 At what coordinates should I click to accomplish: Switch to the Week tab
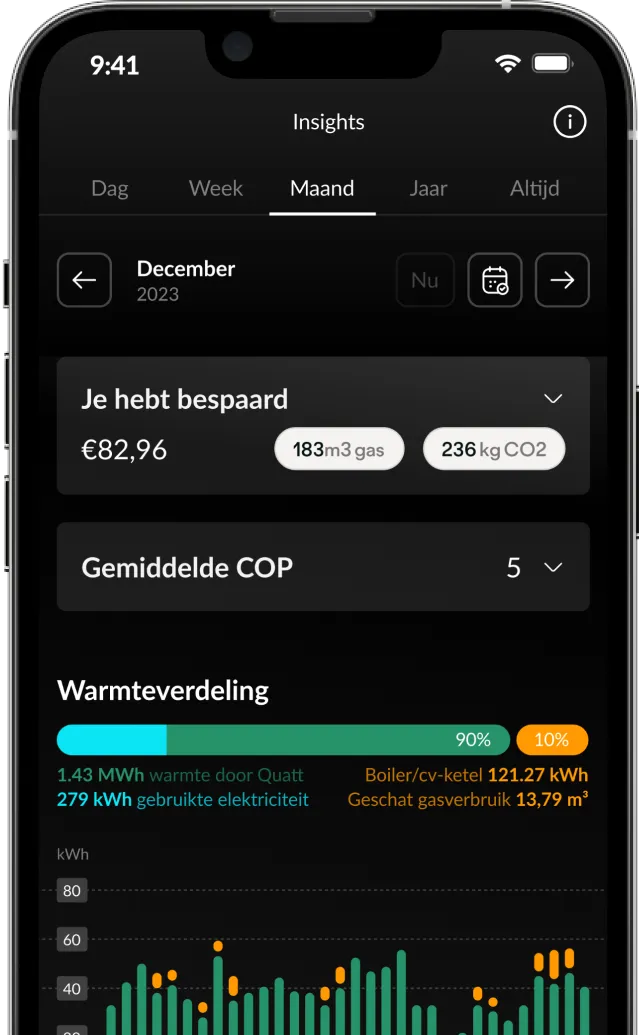click(216, 188)
